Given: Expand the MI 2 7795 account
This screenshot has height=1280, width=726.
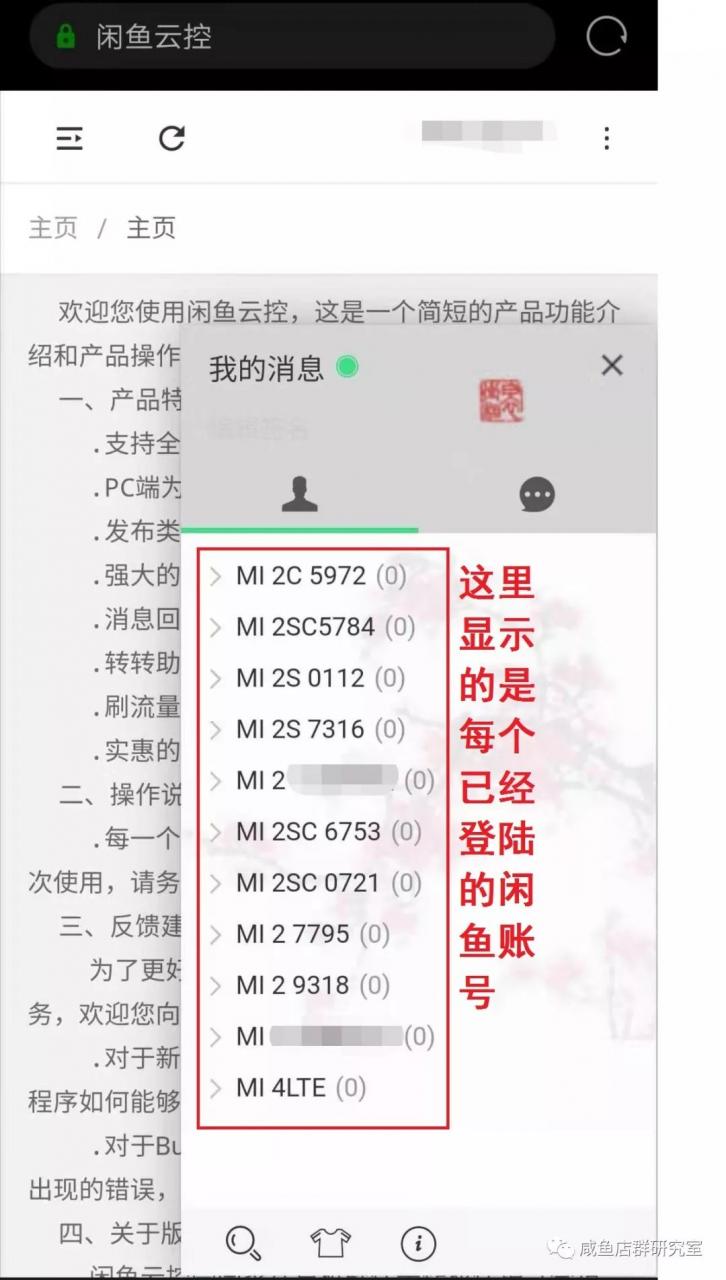Looking at the screenshot, I should (292, 934).
